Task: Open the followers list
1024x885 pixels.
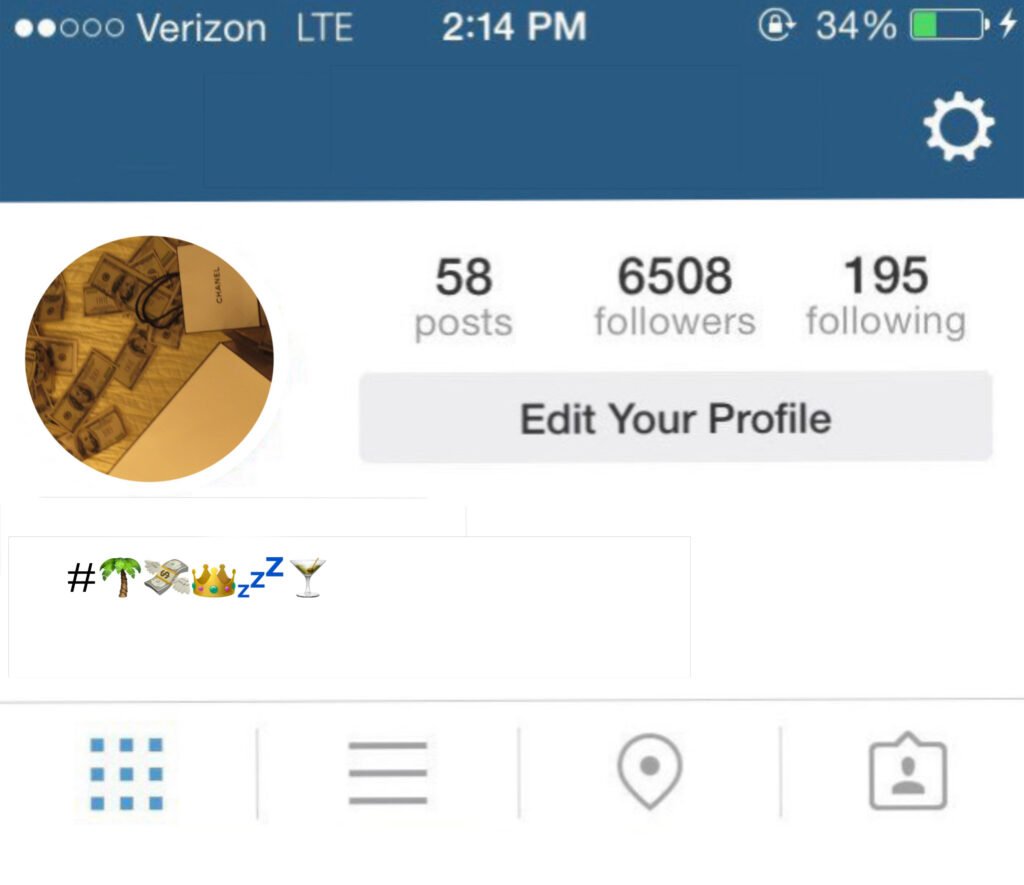Action: click(674, 296)
